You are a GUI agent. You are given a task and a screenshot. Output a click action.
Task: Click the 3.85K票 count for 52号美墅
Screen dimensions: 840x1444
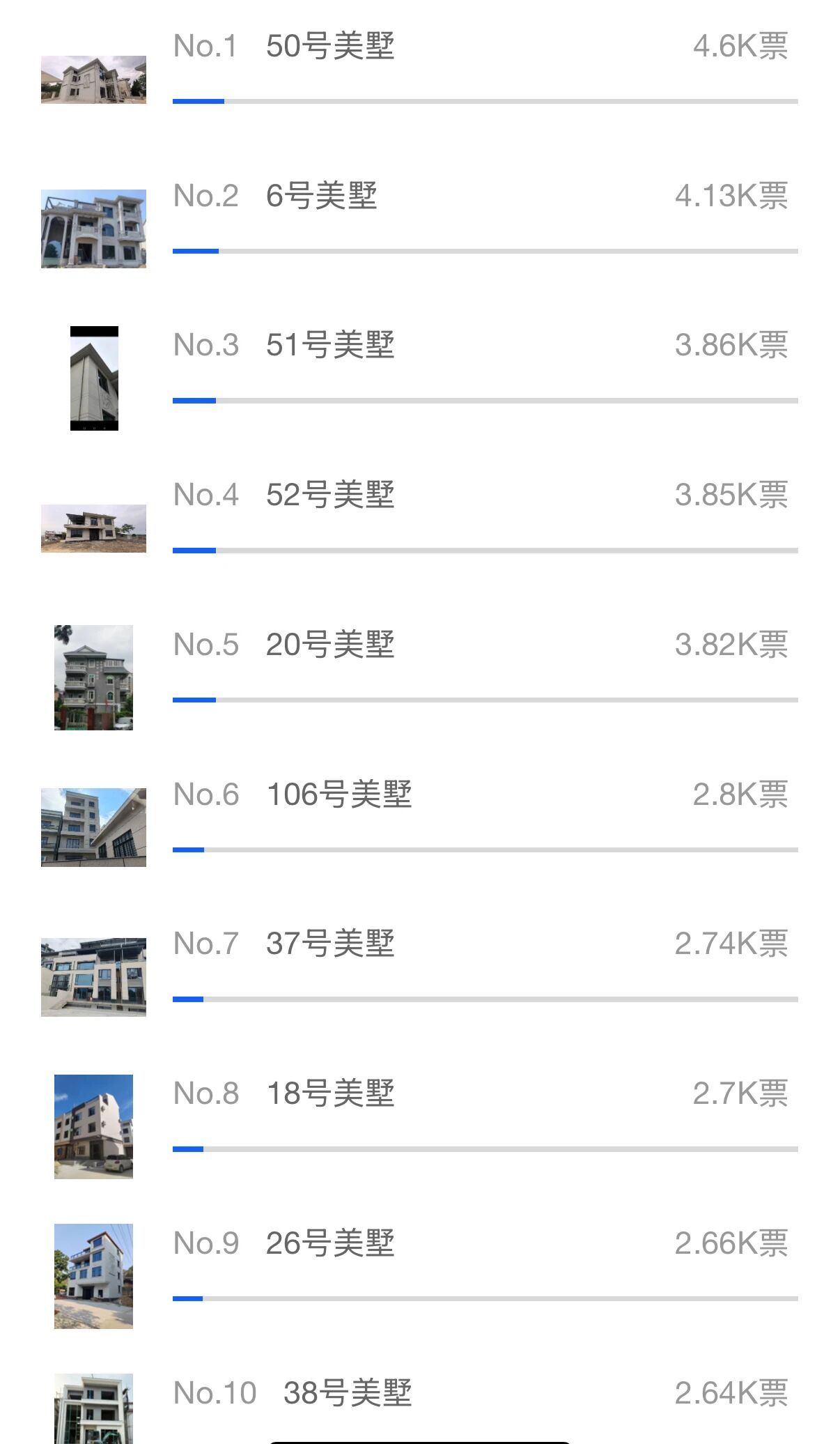pyautogui.click(x=731, y=494)
